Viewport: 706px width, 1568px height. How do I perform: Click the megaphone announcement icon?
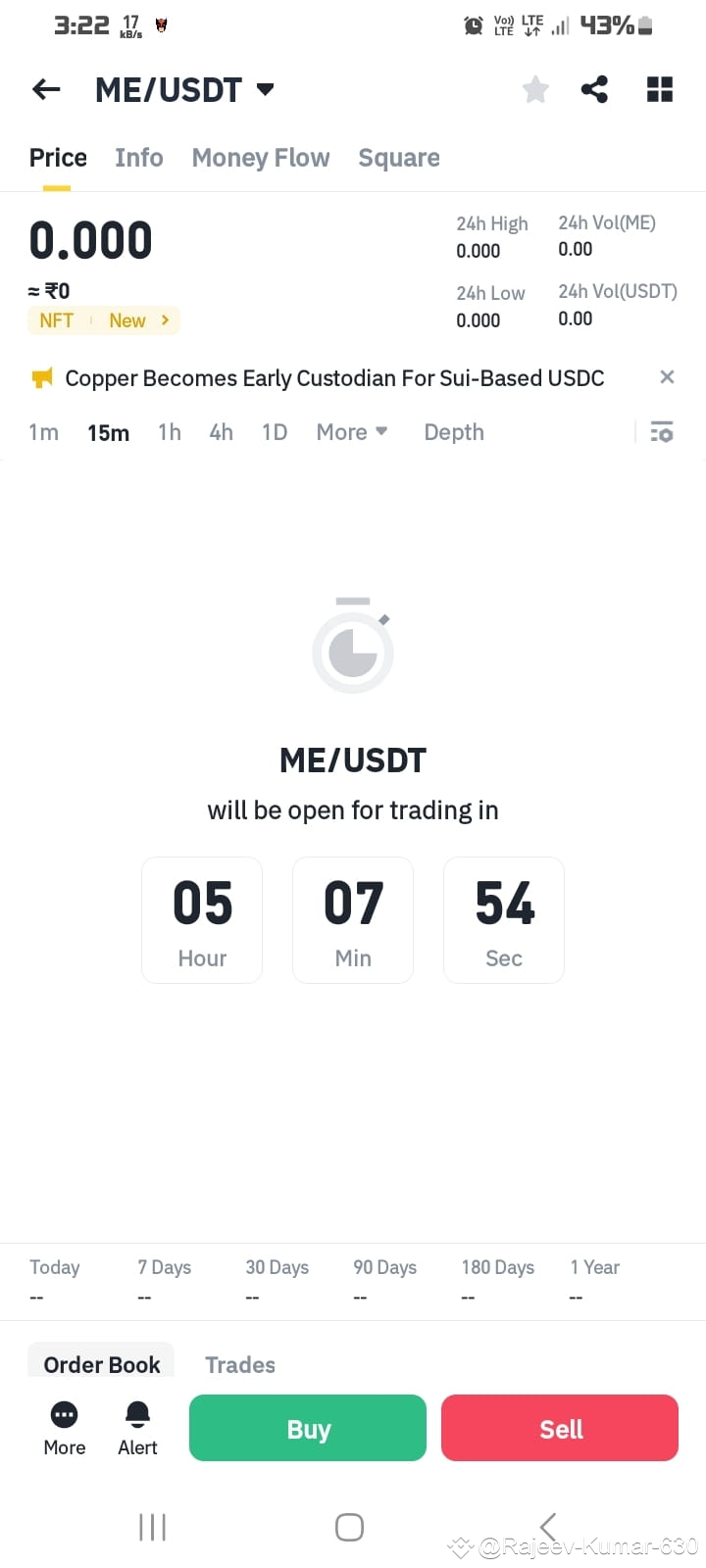point(41,377)
